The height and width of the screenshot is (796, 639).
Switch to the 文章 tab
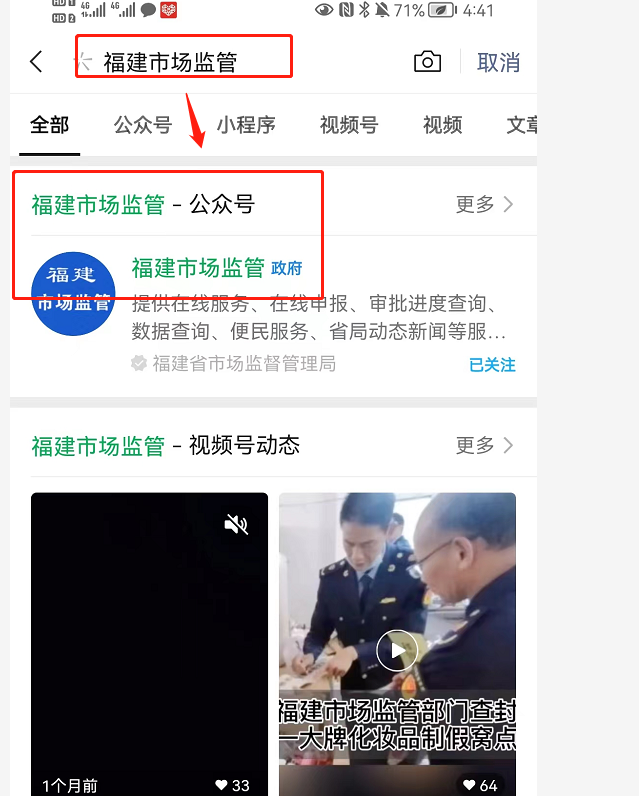521,125
